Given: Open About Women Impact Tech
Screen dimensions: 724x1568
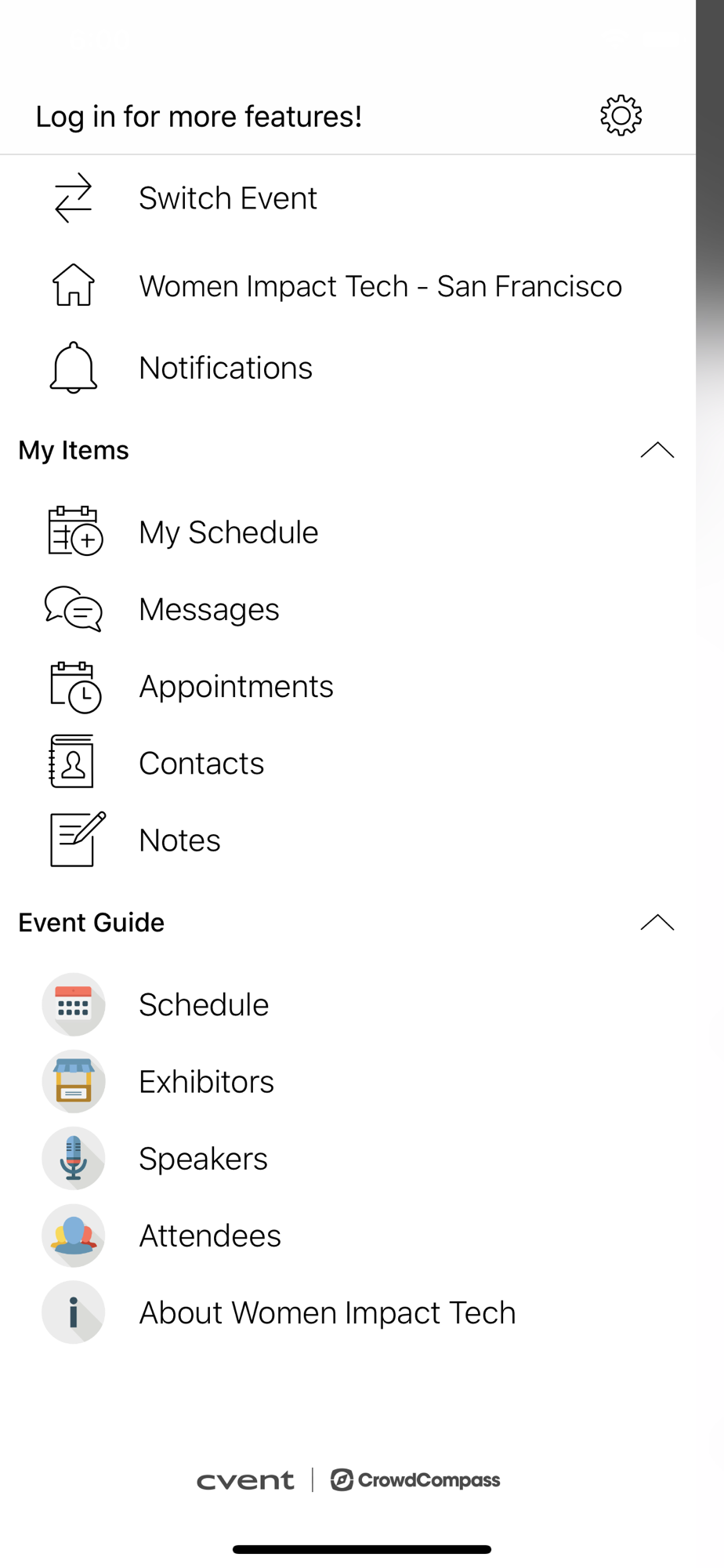Looking at the screenshot, I should tap(348, 1312).
